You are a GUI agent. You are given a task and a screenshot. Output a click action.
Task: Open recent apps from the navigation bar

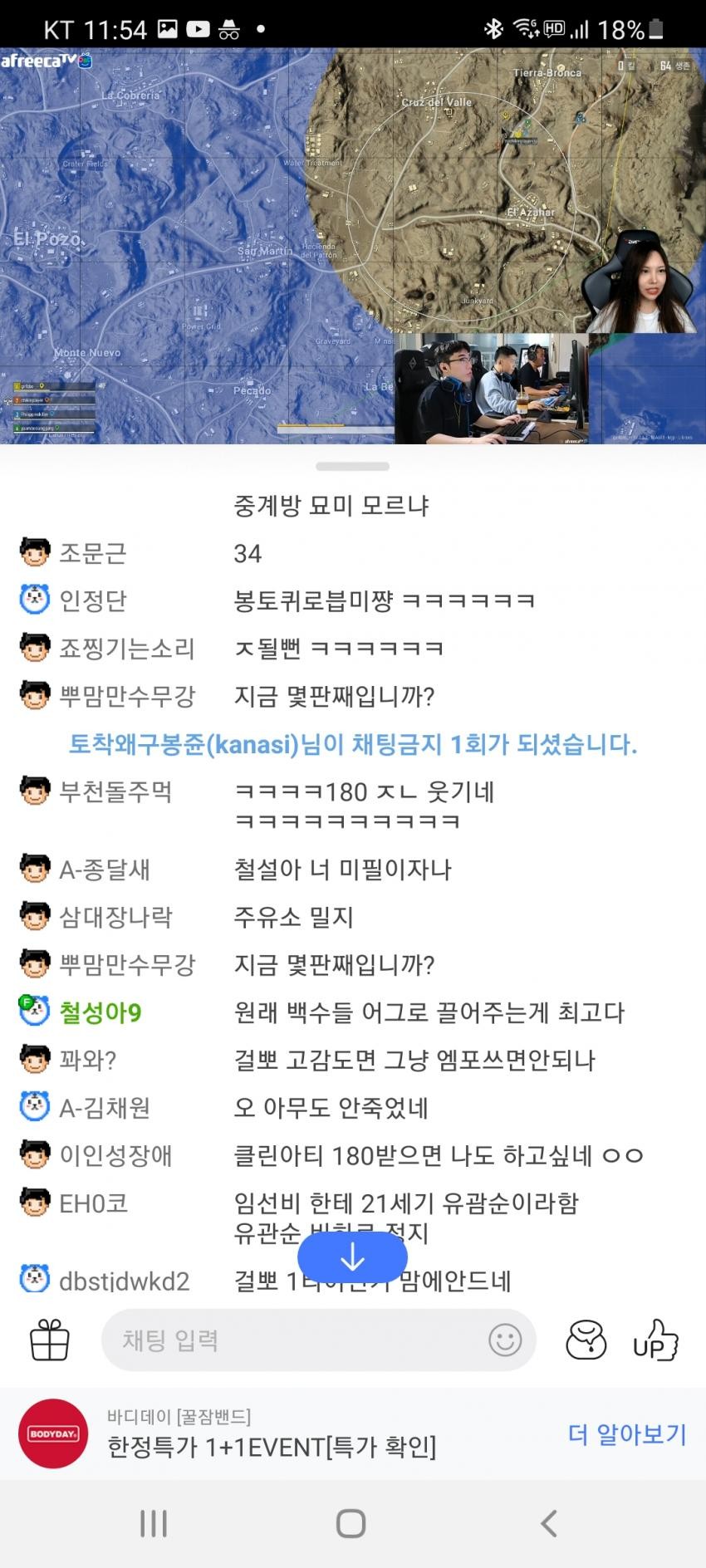pos(154,1523)
